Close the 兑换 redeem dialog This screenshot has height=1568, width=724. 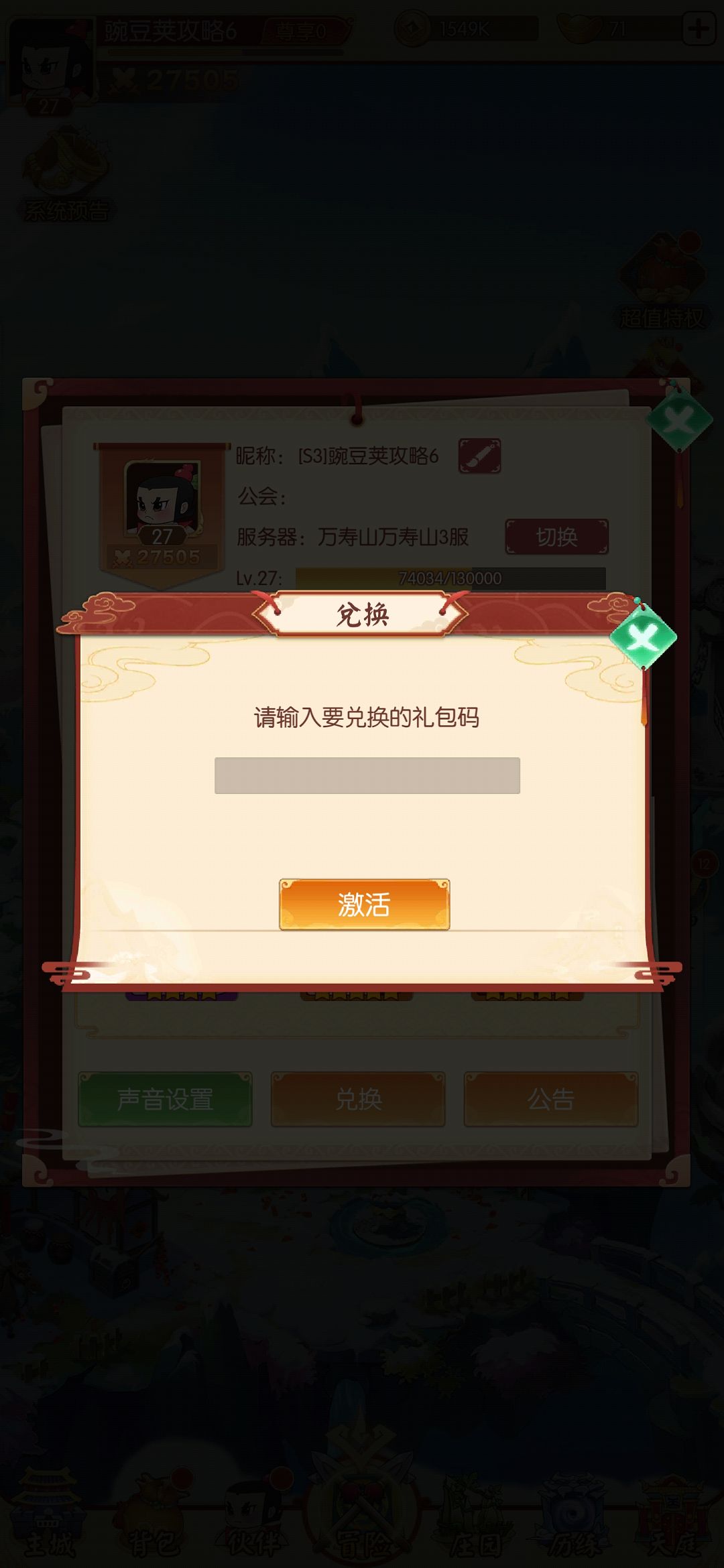[642, 637]
